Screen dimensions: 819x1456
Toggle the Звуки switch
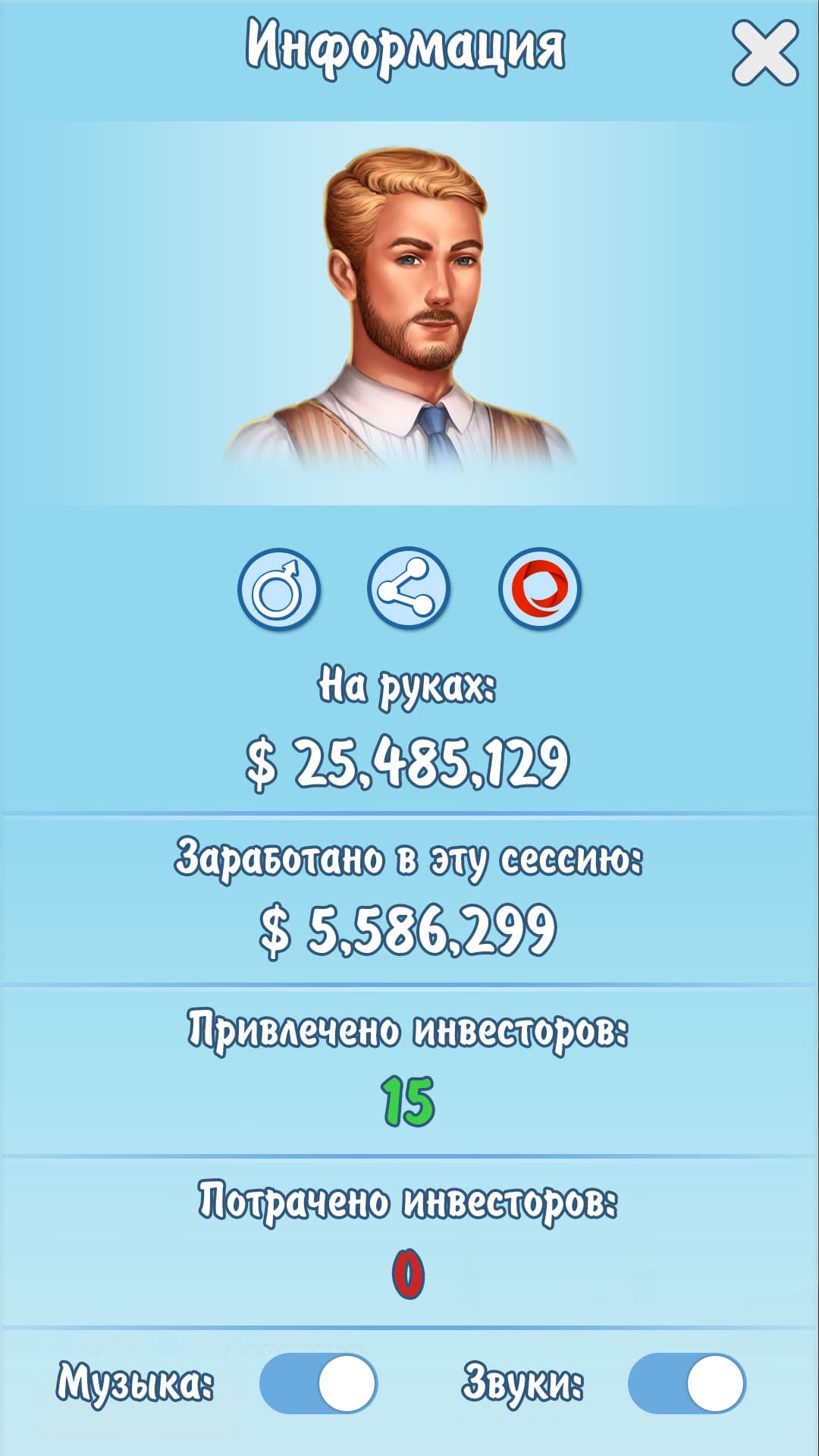pyautogui.click(x=687, y=1383)
